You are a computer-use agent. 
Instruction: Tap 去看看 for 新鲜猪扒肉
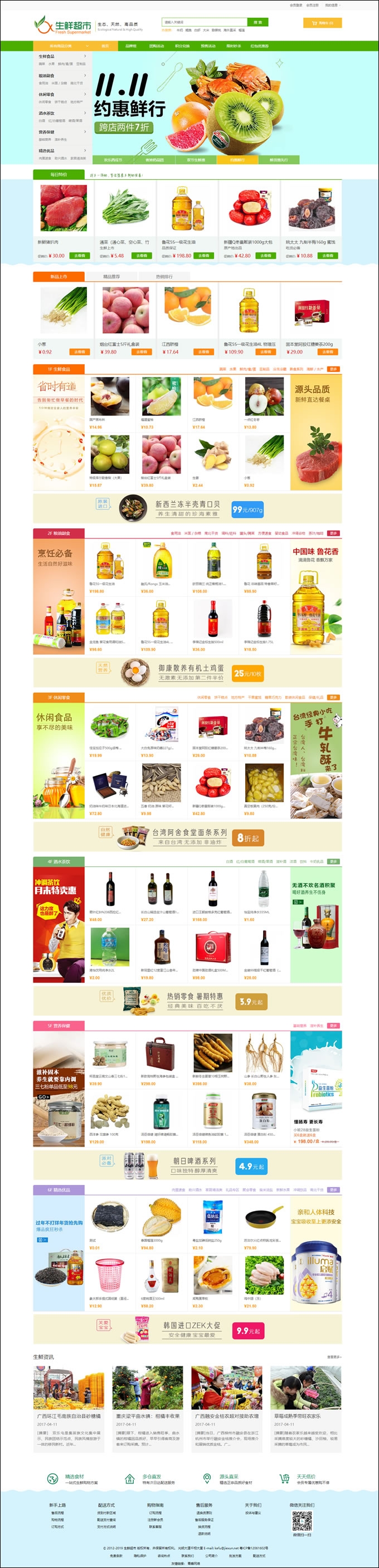pyautogui.click(x=79, y=256)
